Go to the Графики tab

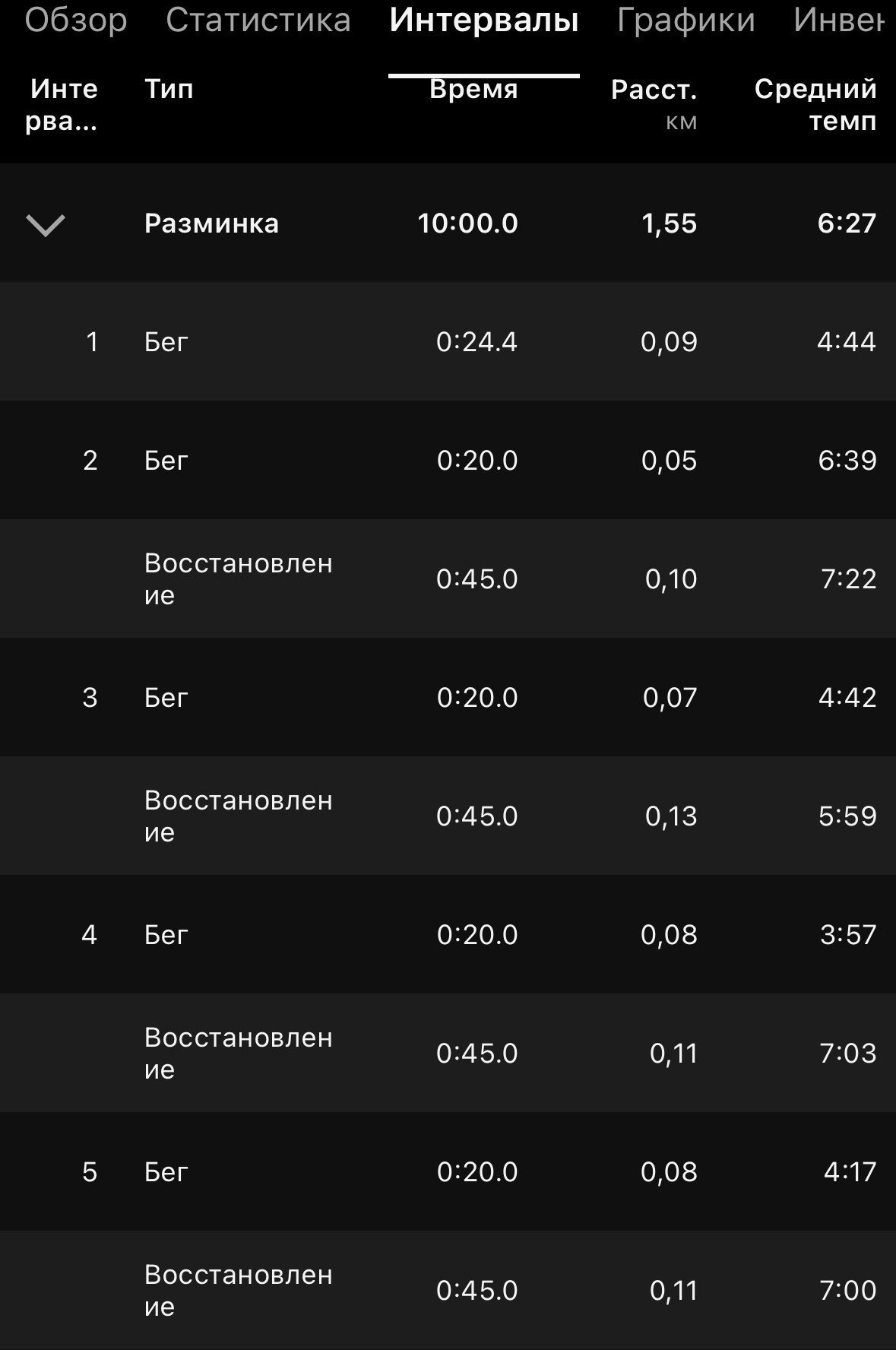686,21
